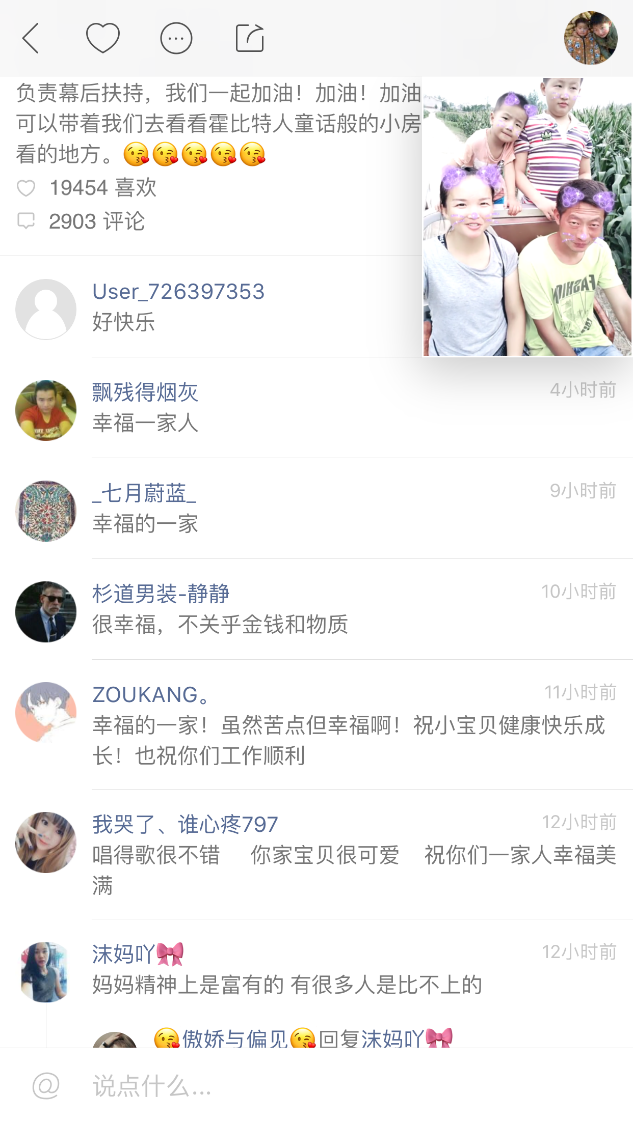The height and width of the screenshot is (1124, 633).
Task: Open the more options ellipsis menu
Action: (176, 39)
